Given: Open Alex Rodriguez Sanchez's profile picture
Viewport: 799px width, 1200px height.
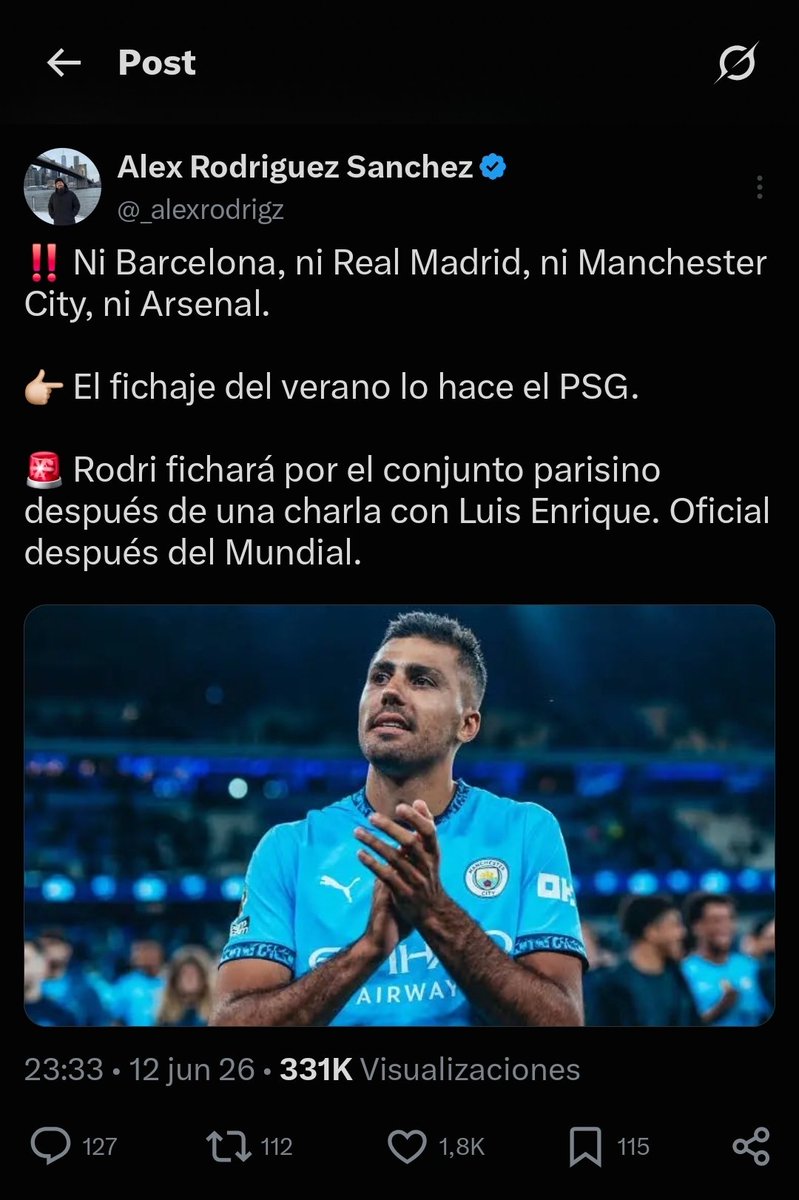Looking at the screenshot, I should pyautogui.click(x=62, y=187).
